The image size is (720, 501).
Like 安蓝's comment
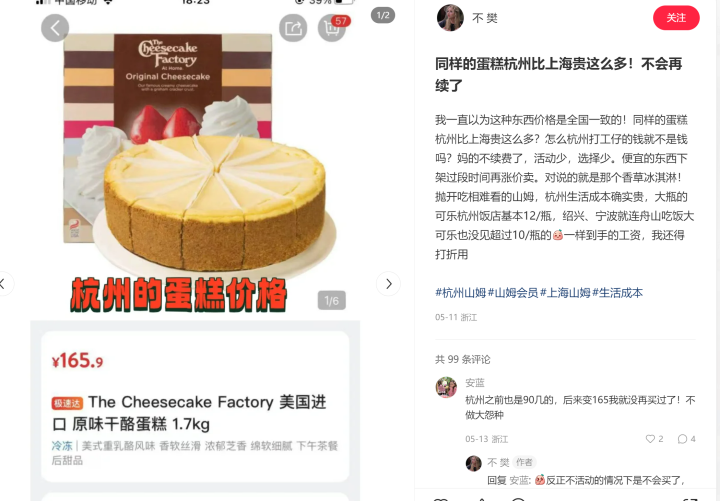tap(653, 439)
